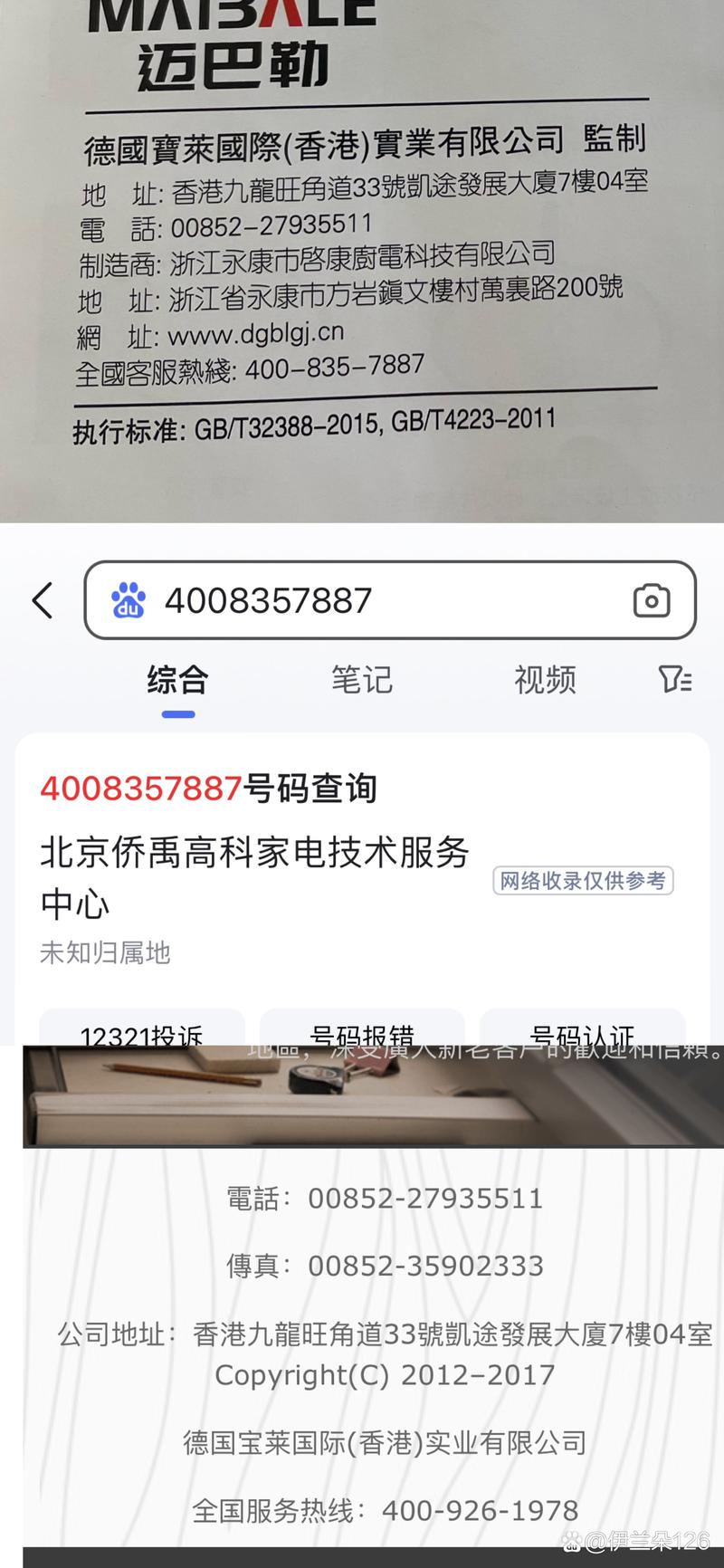This screenshot has width=724, height=1568.
Task: Open the 4008357887号码查询 result
Action: (209, 789)
